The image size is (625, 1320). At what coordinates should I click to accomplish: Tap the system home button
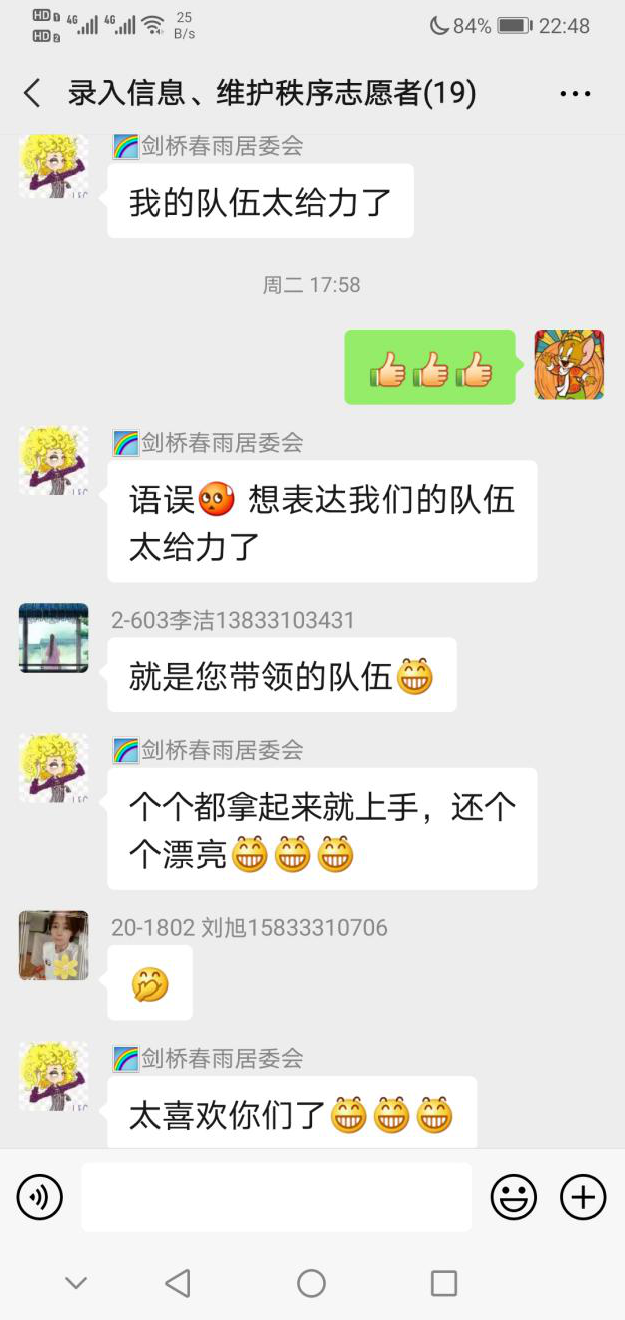point(311,1283)
